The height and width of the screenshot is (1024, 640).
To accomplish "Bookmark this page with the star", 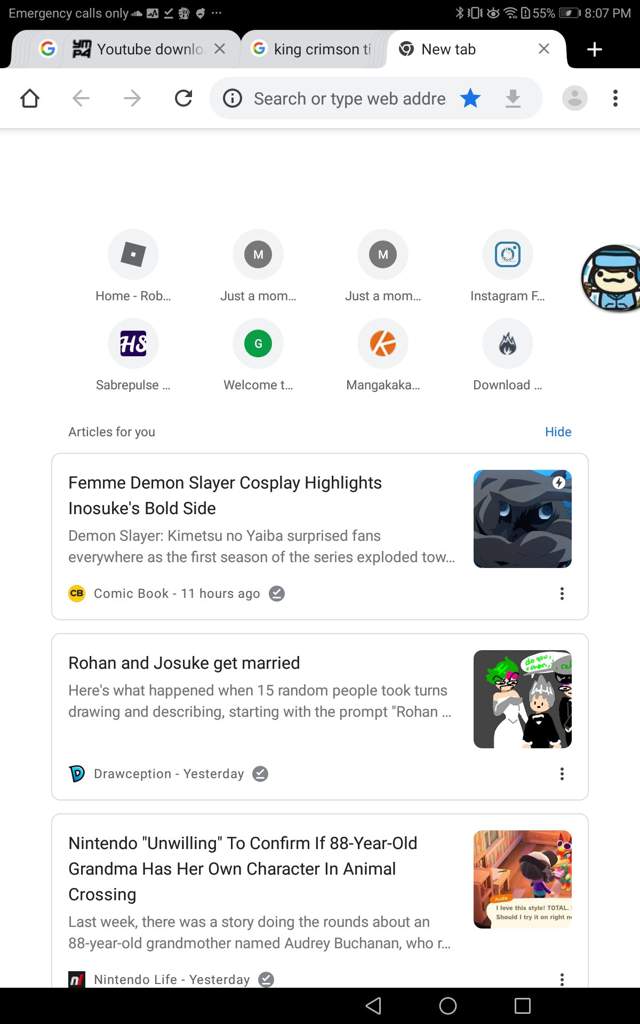I will pos(470,99).
